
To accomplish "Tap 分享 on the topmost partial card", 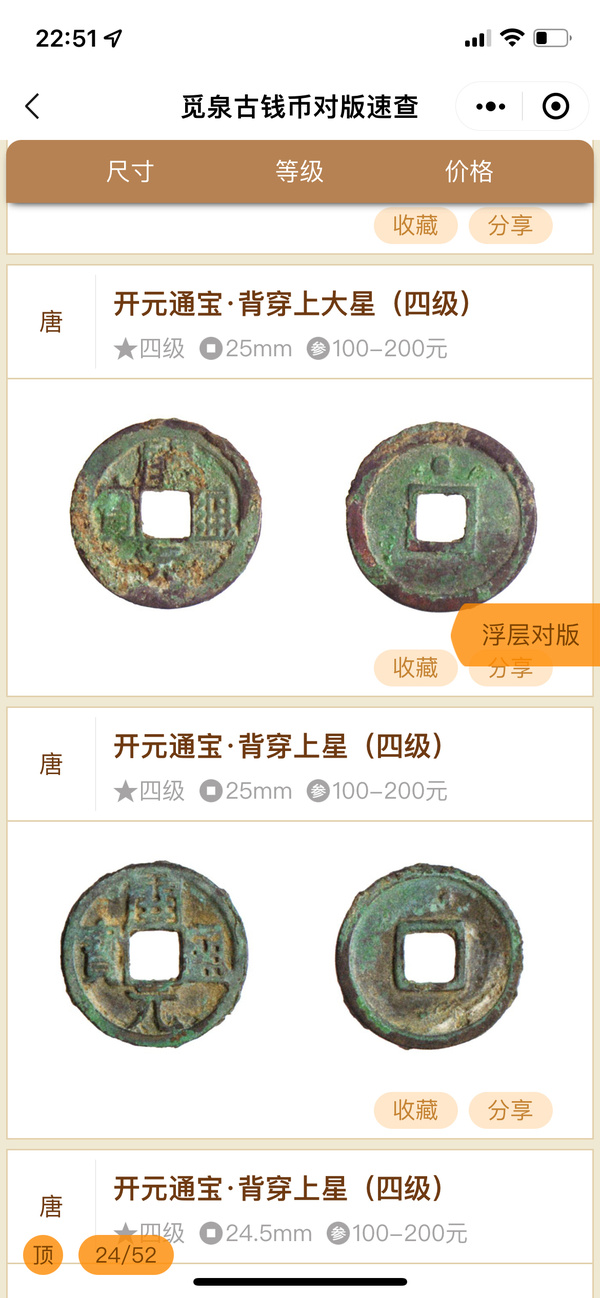I will [510, 225].
